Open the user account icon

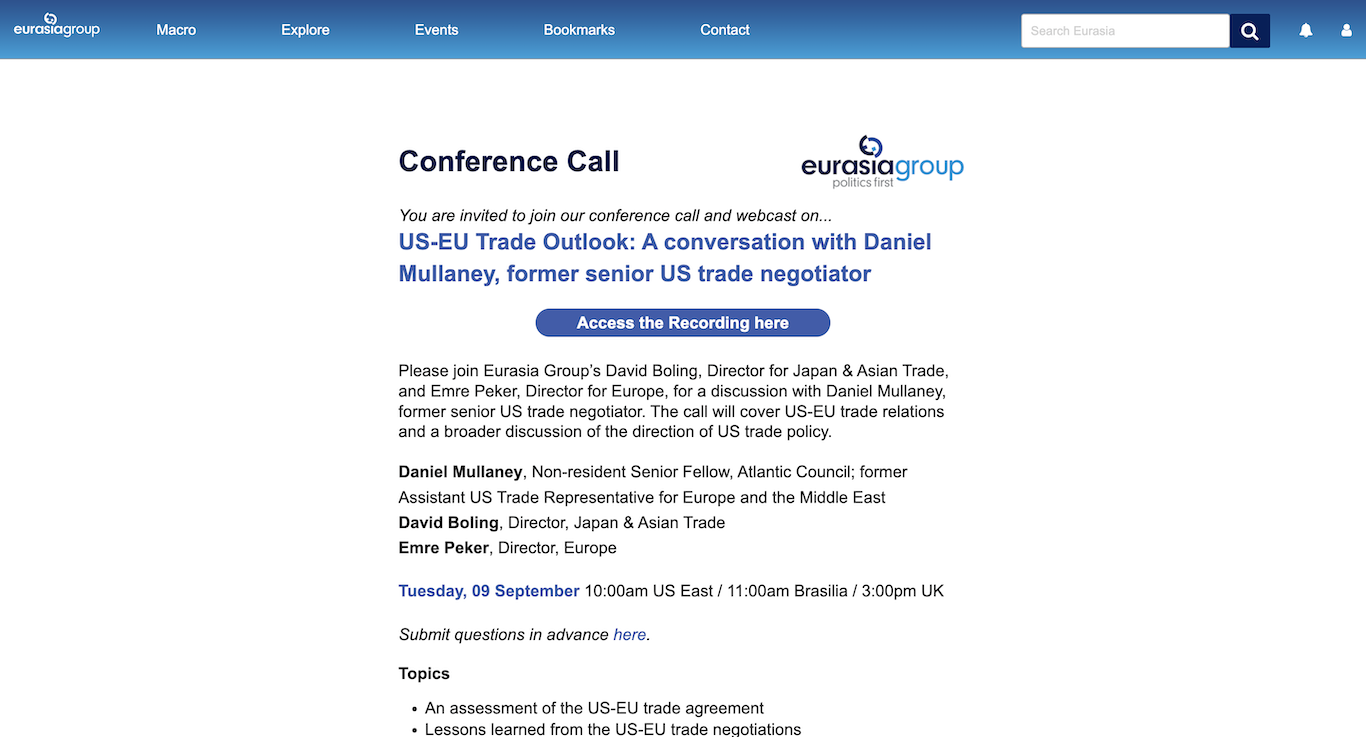point(1346,31)
